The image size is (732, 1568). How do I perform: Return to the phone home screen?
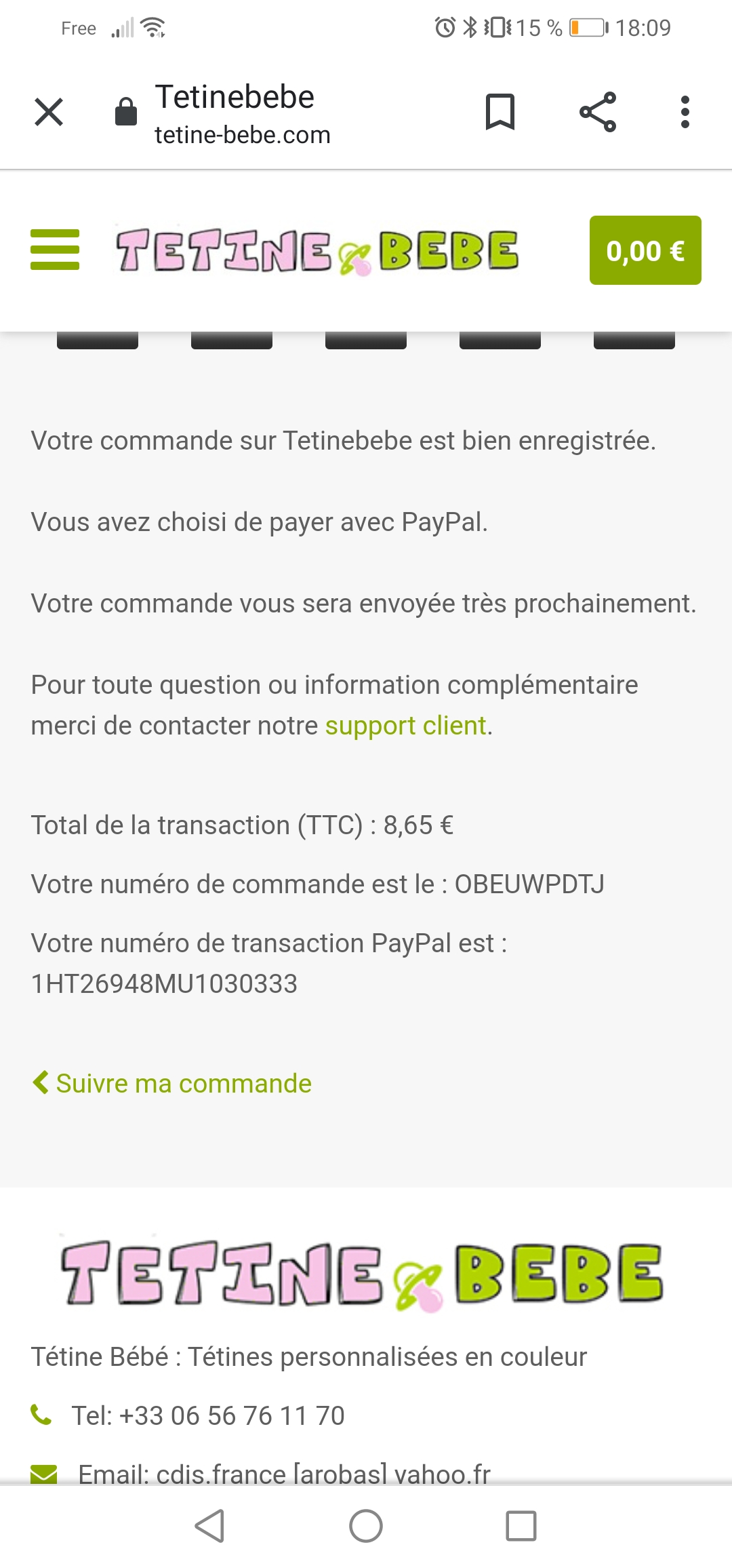pyautogui.click(x=366, y=1526)
